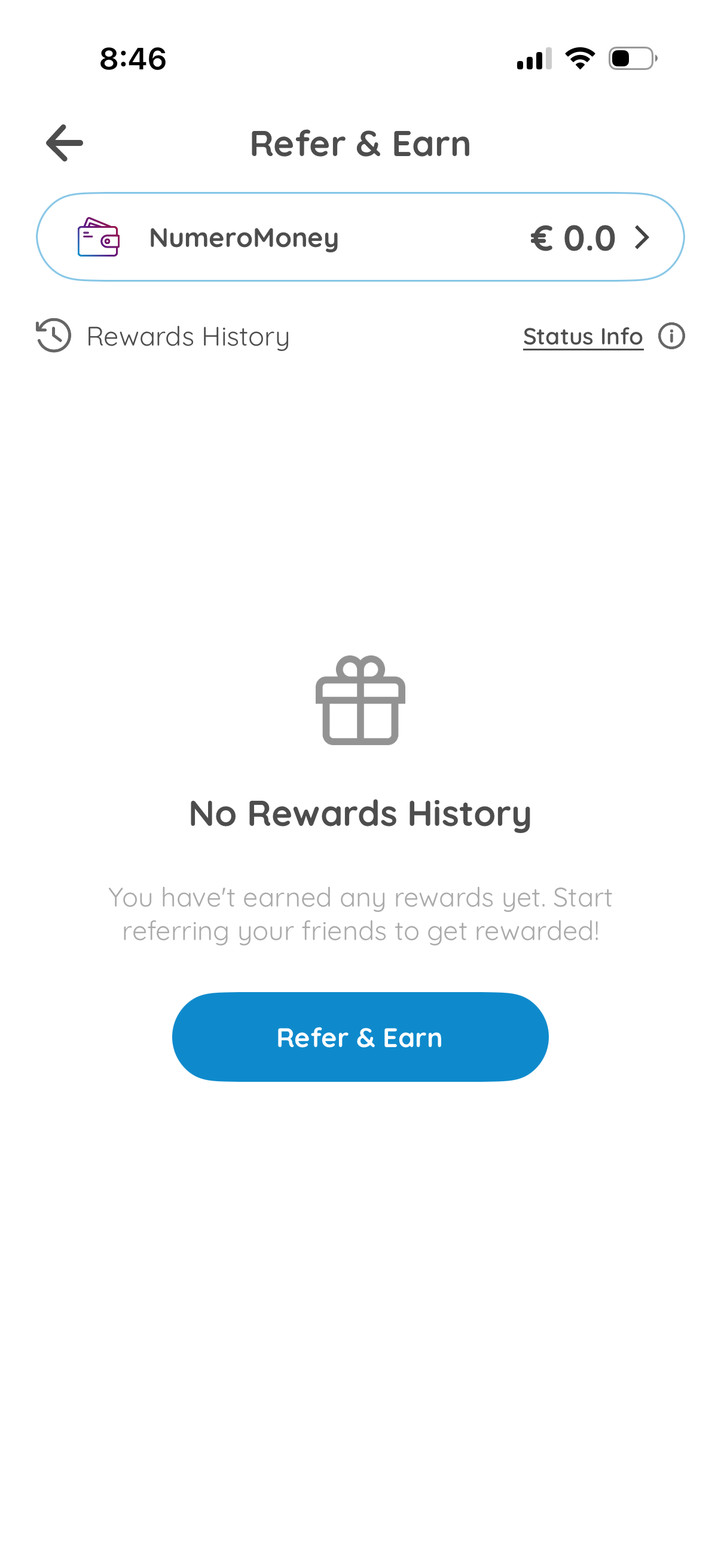Open the NumeroMoney balance card
721x1568 pixels.
pyautogui.click(x=360, y=237)
